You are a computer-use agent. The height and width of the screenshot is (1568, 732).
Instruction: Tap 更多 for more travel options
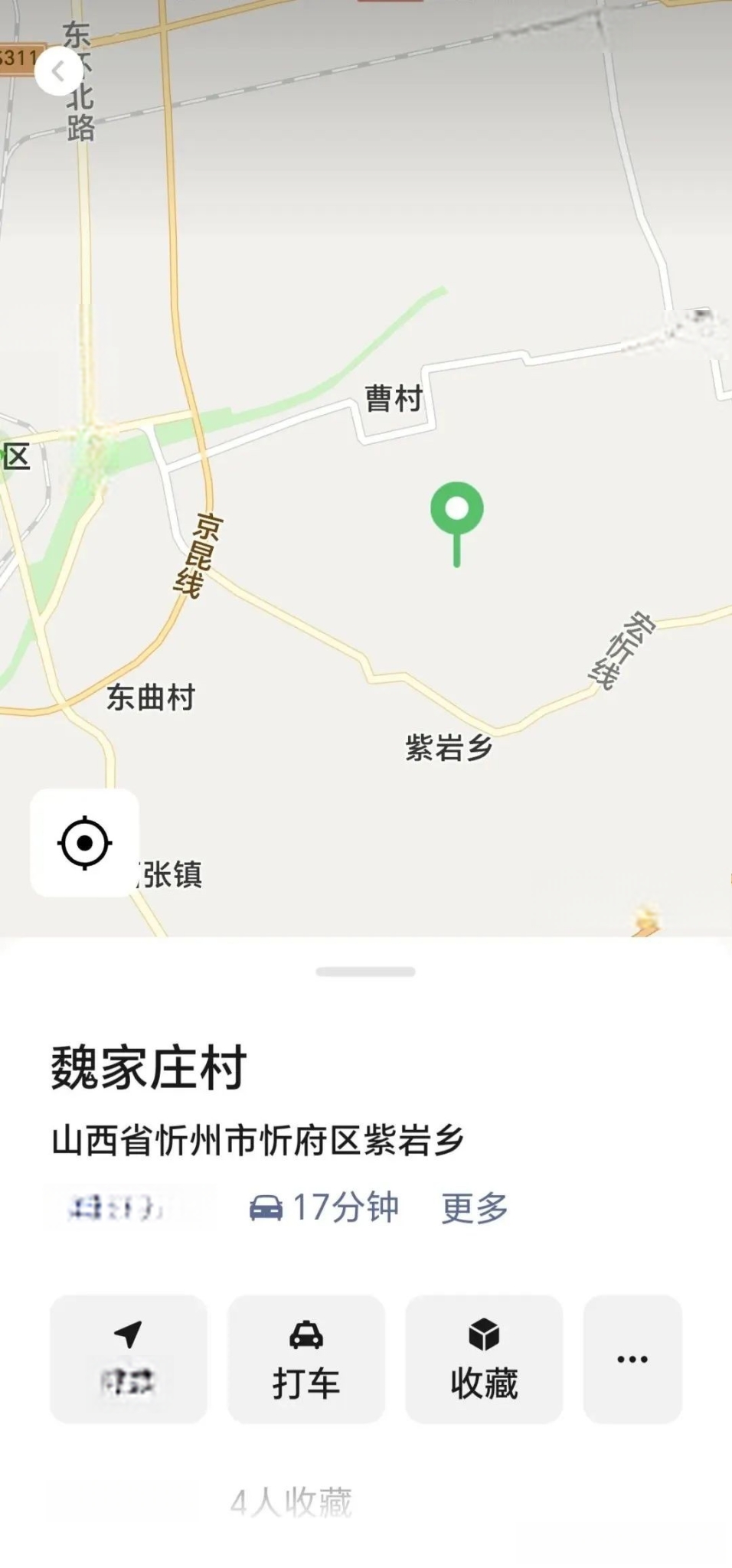pos(475,1208)
